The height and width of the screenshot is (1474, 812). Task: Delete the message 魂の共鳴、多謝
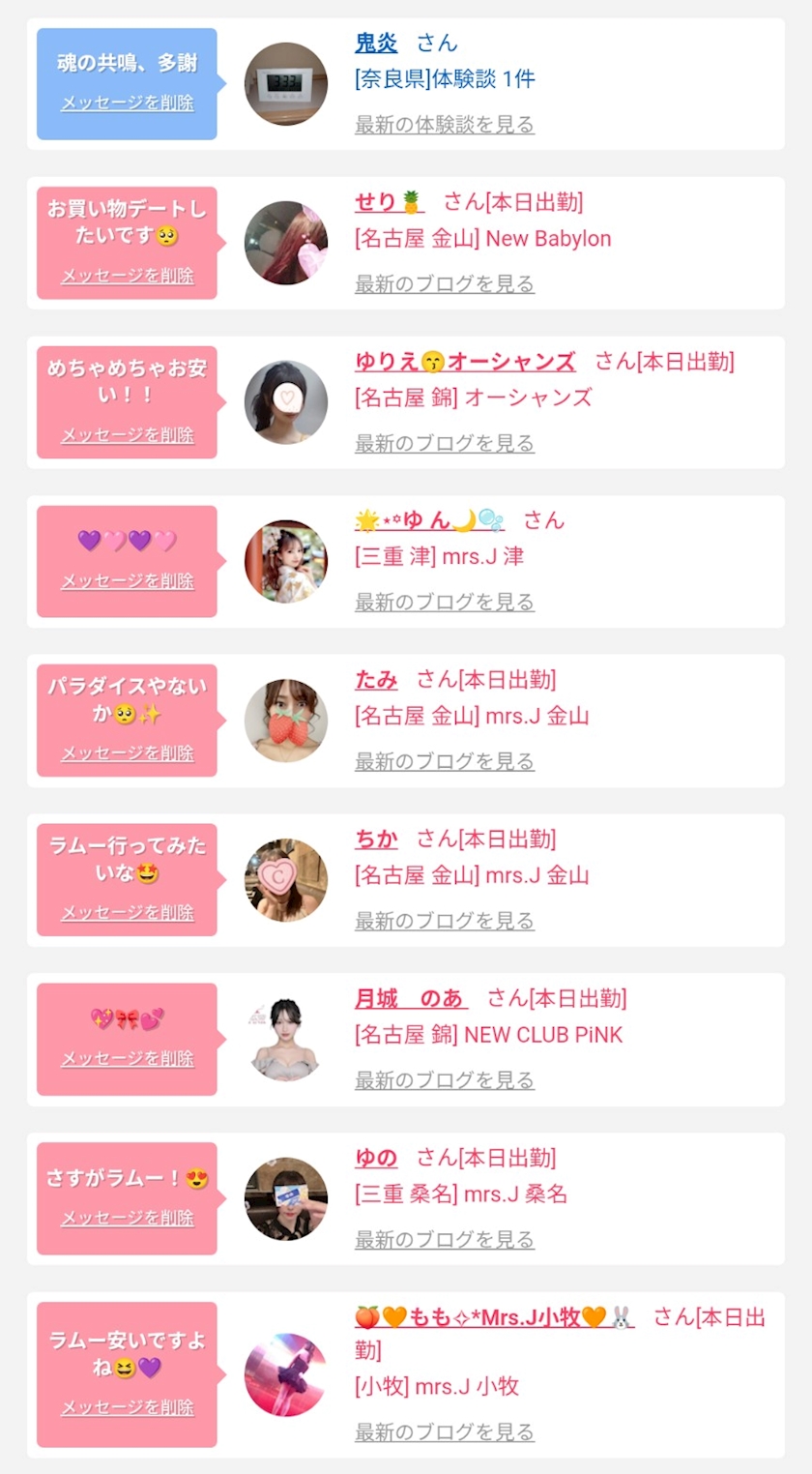128,103
